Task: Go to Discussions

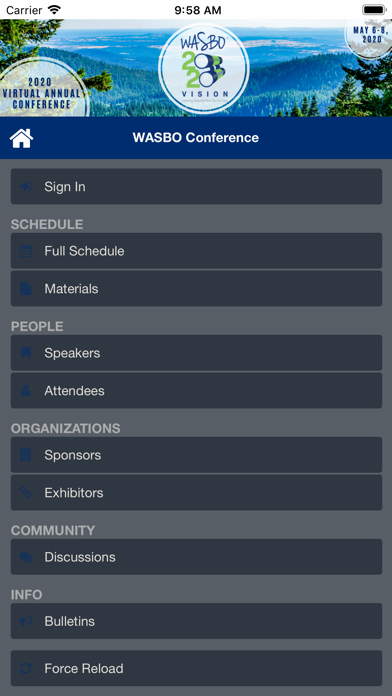Action: tap(196, 557)
